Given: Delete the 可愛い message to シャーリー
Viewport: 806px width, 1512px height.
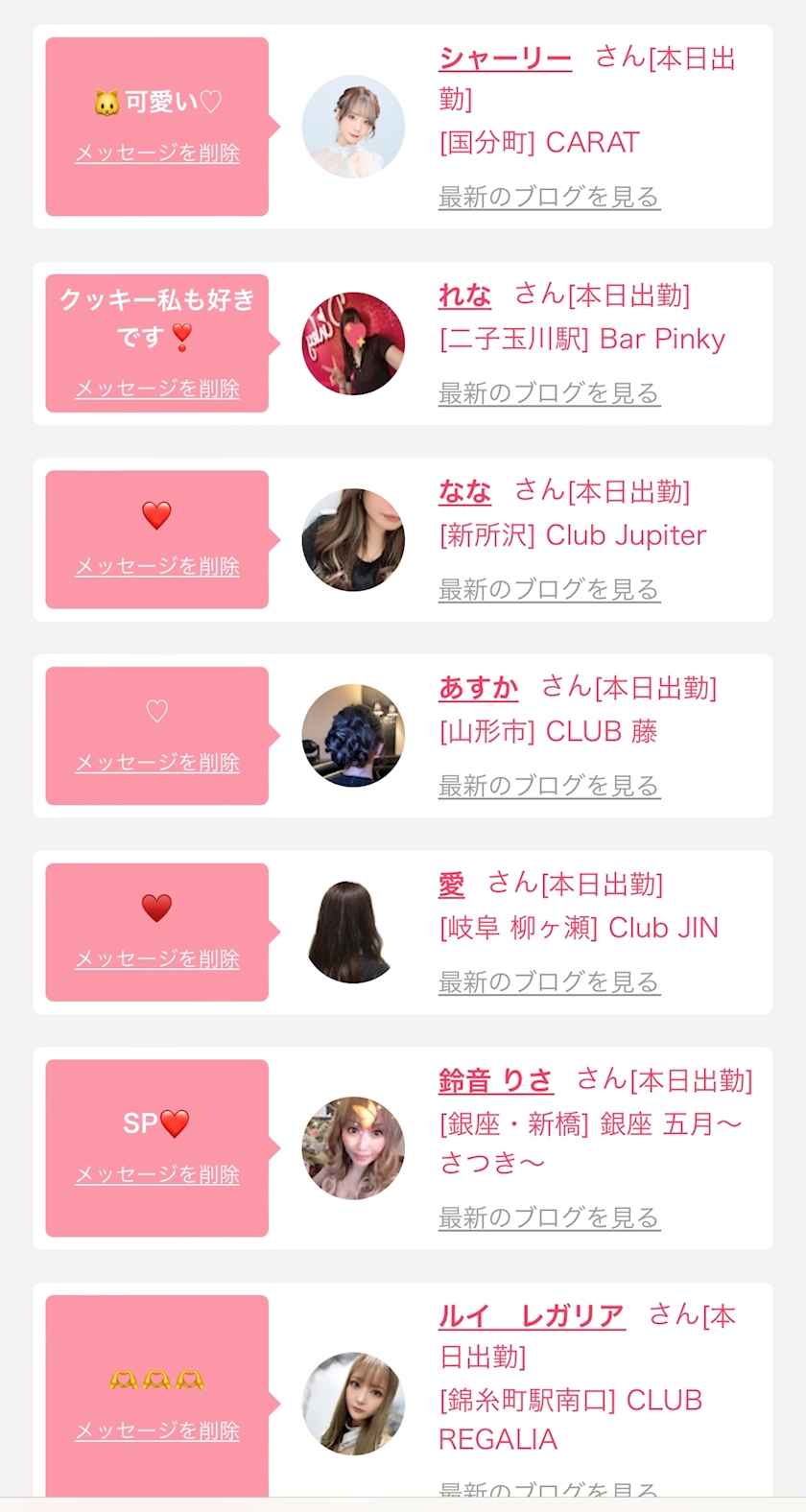Looking at the screenshot, I should (x=157, y=153).
